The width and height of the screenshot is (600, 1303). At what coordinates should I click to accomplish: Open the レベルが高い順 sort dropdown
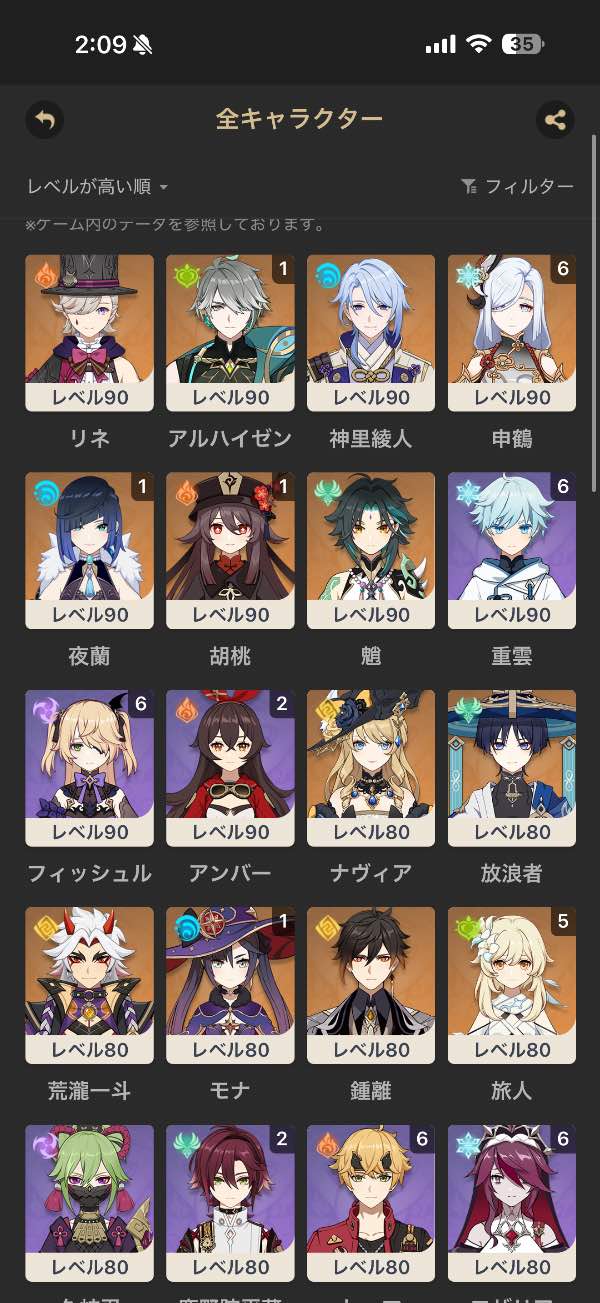(97, 186)
